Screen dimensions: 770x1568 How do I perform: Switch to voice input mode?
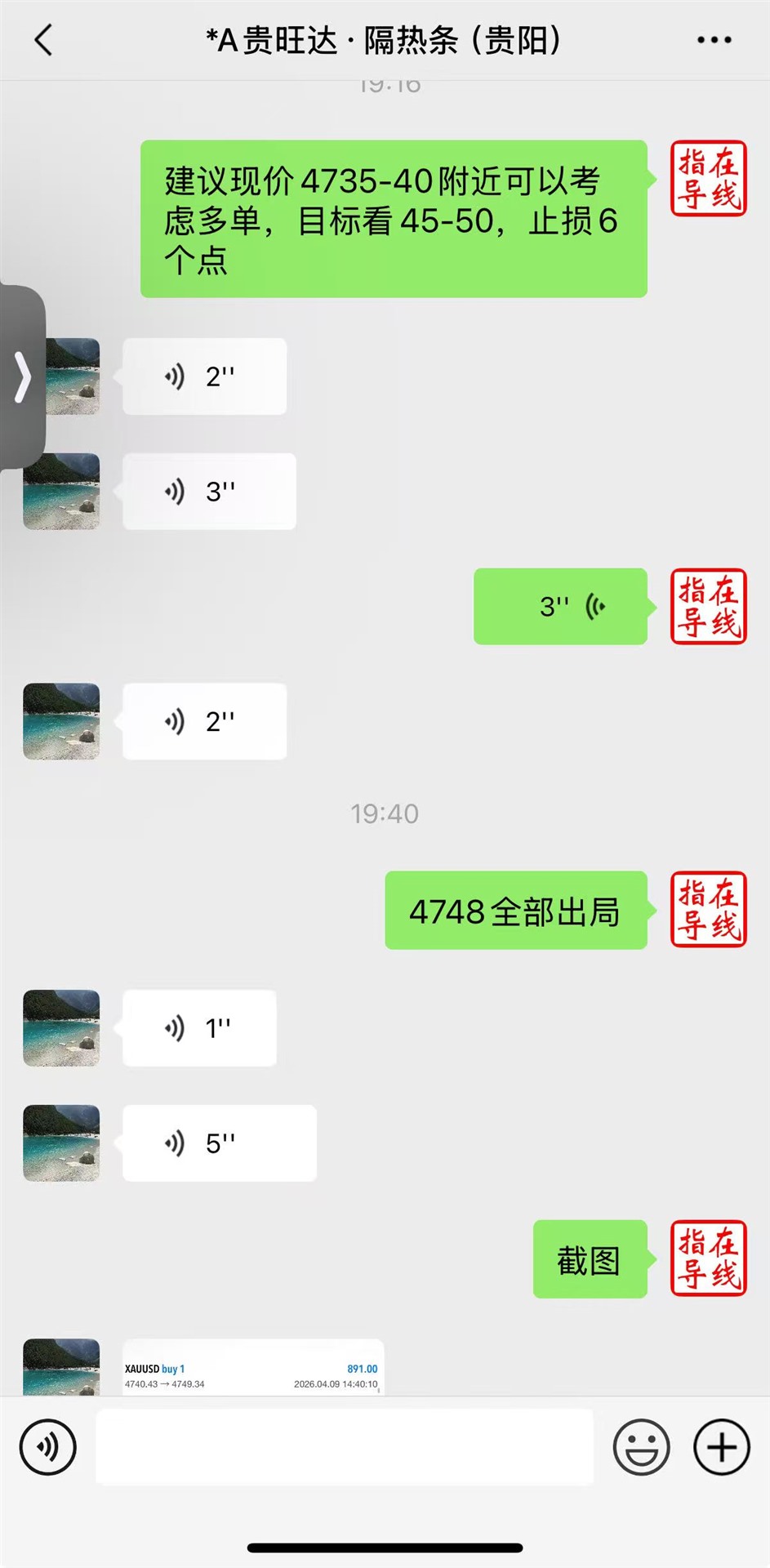pos(47,1447)
